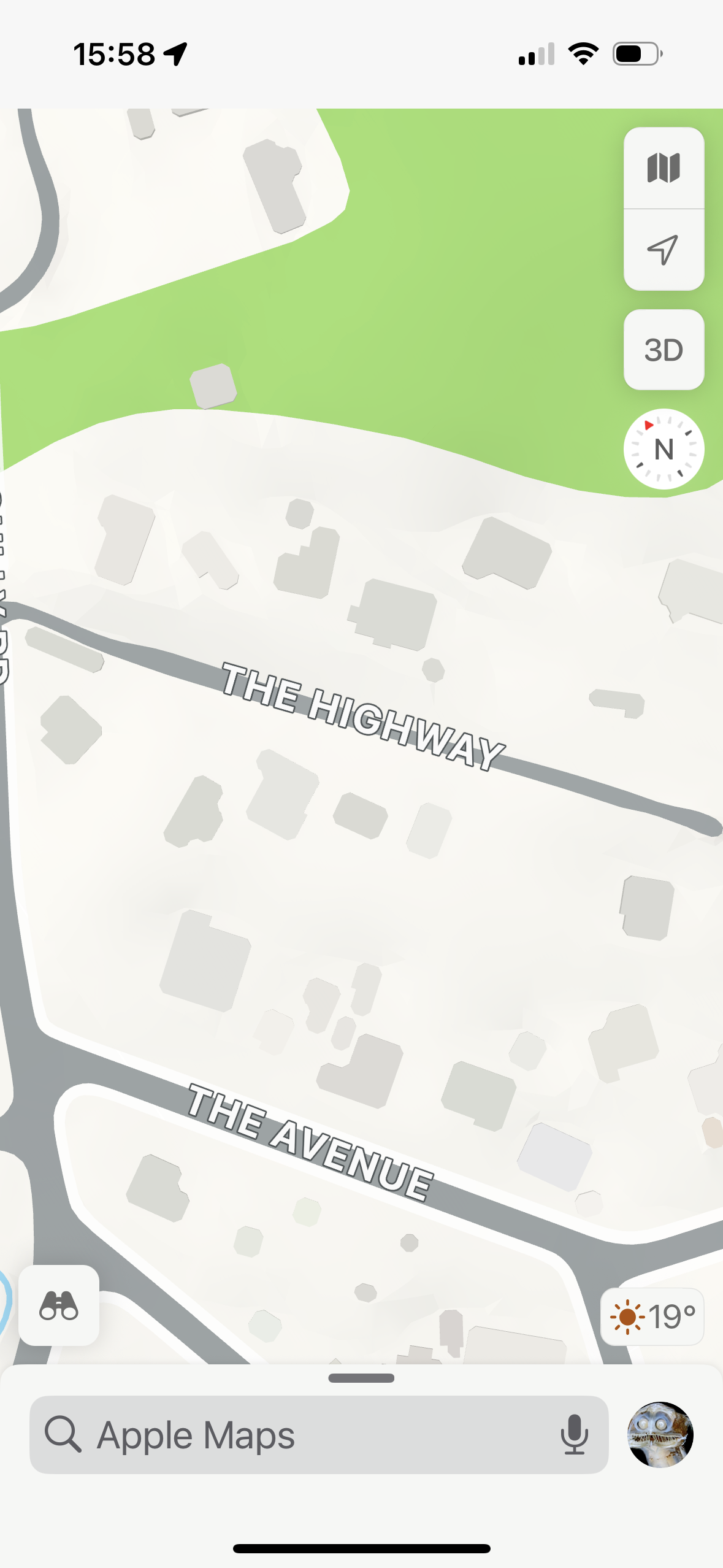
Task: Start voice search with the microphone
Action: coord(574,1434)
